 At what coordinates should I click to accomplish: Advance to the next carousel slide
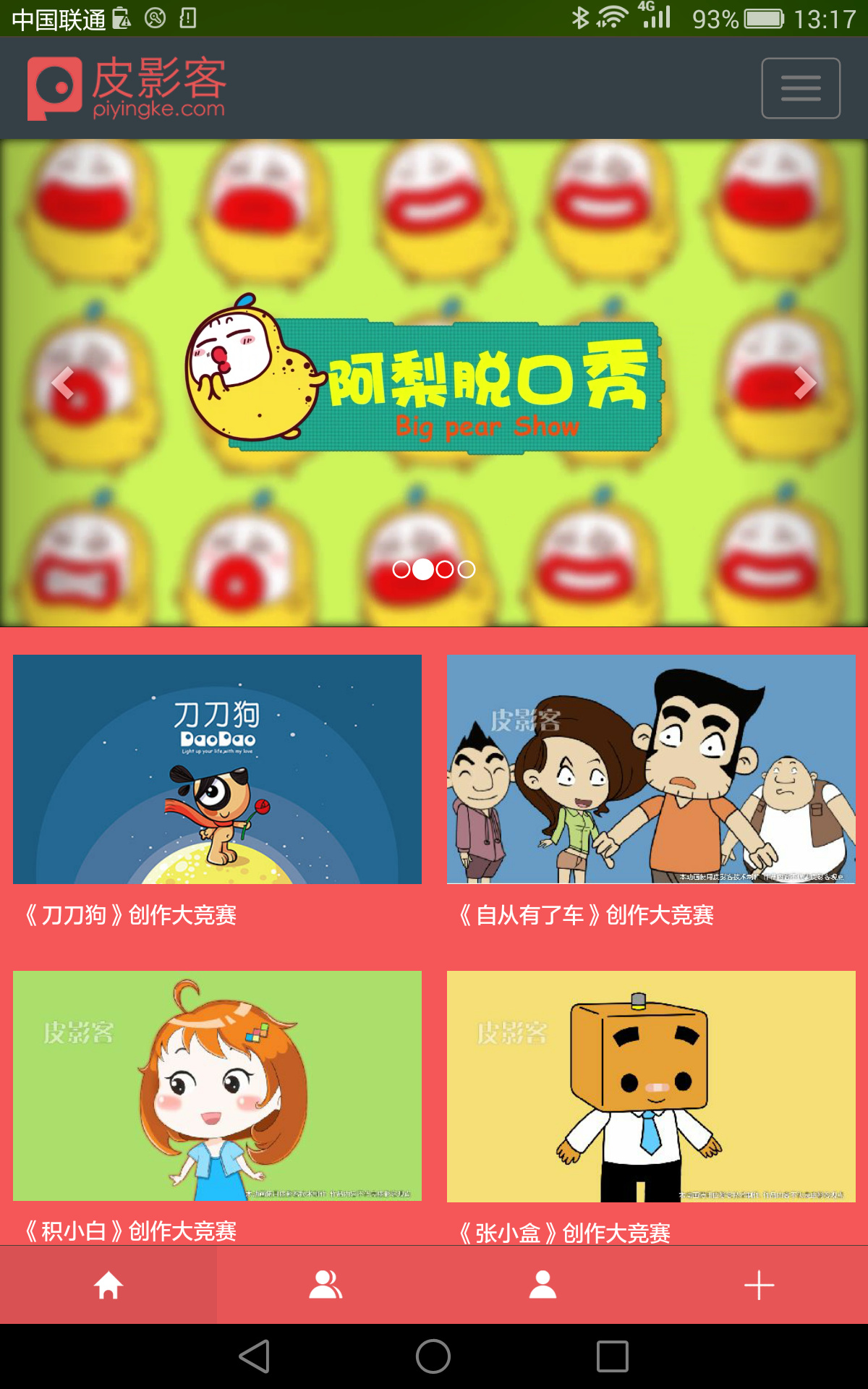(804, 383)
